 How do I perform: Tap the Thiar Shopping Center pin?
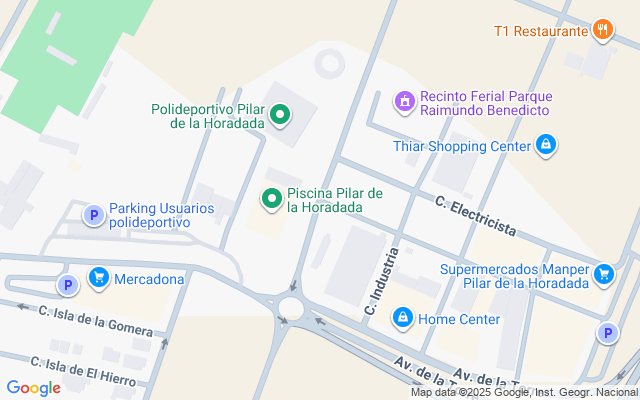coord(545,146)
